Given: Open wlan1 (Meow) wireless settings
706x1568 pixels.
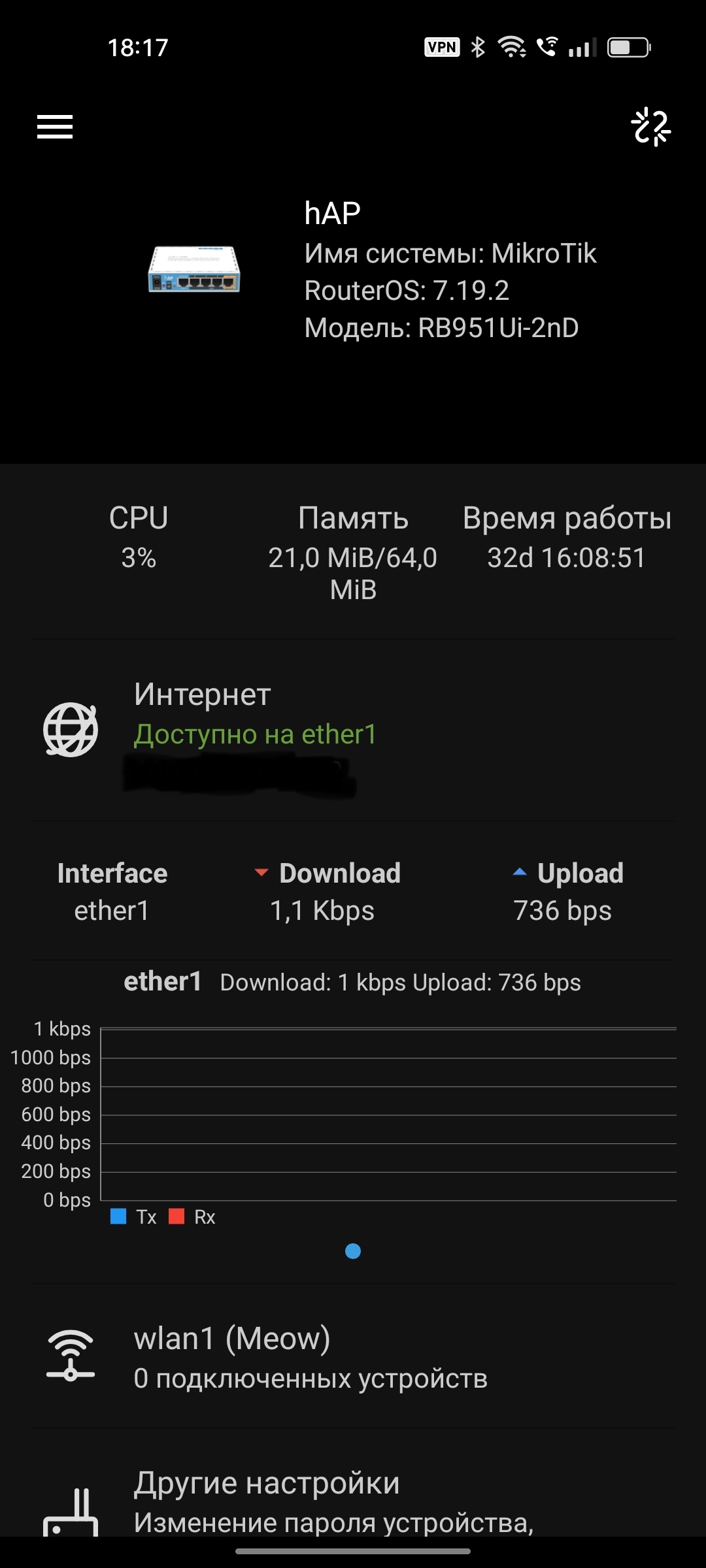Looking at the screenshot, I should [x=353, y=1358].
